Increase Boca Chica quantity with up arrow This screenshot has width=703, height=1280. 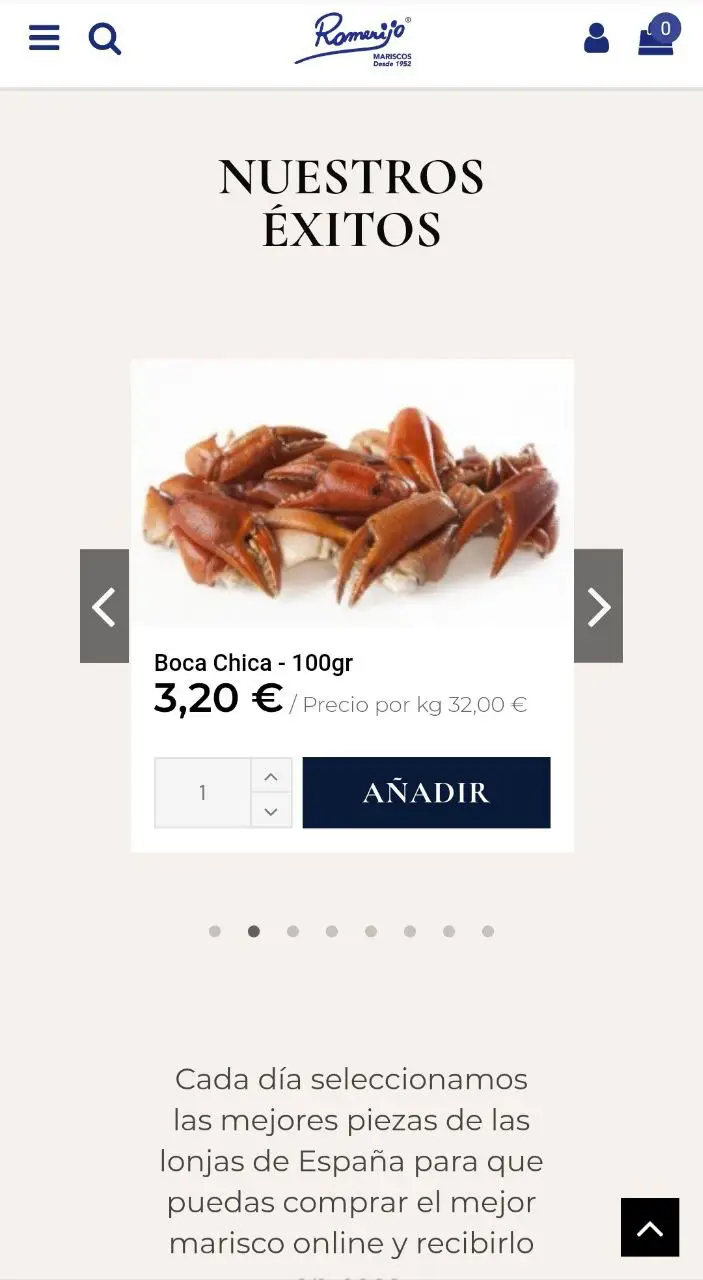point(271,775)
